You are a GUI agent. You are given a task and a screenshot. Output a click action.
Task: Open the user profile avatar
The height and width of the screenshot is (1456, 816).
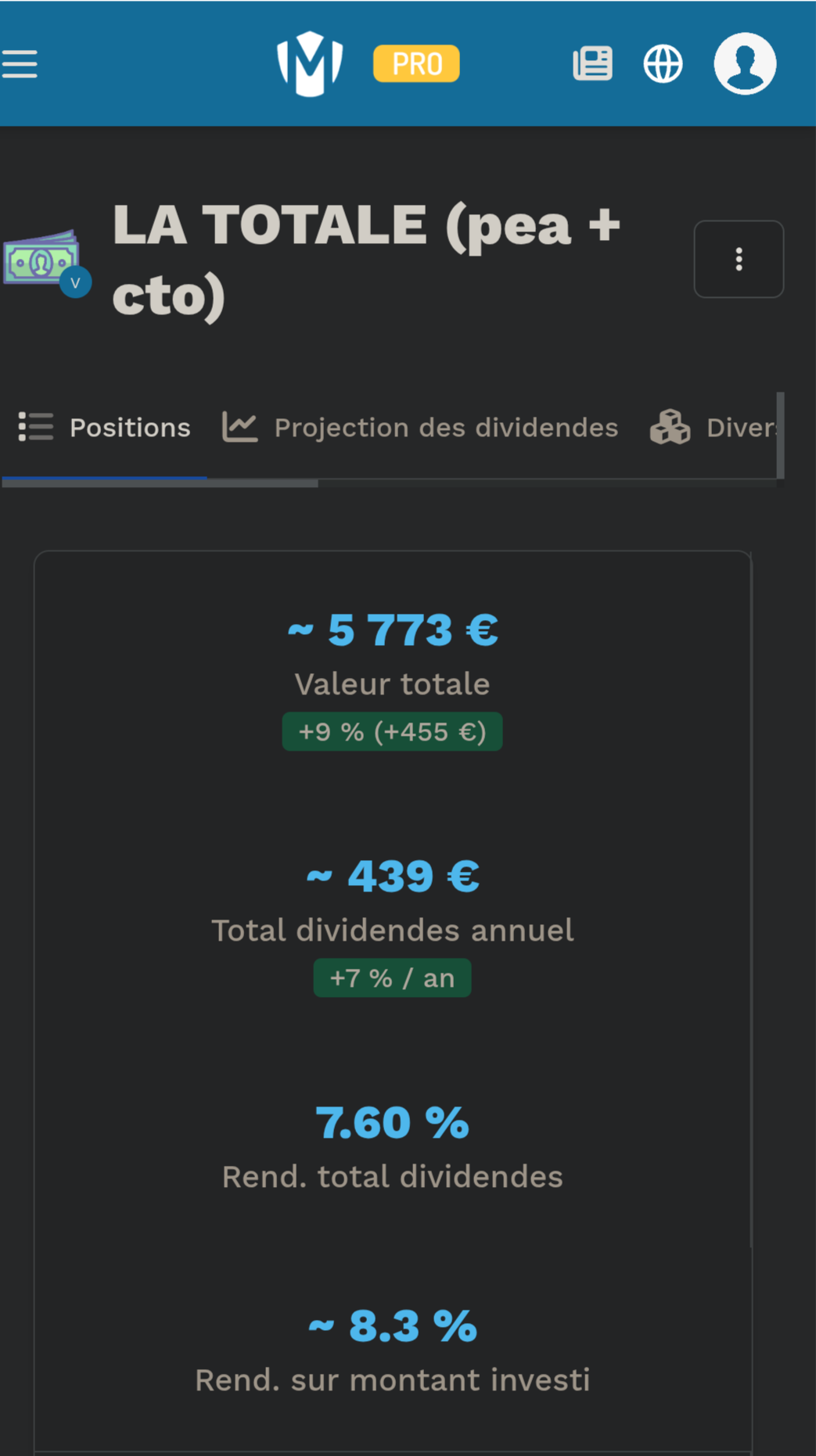pos(745,63)
